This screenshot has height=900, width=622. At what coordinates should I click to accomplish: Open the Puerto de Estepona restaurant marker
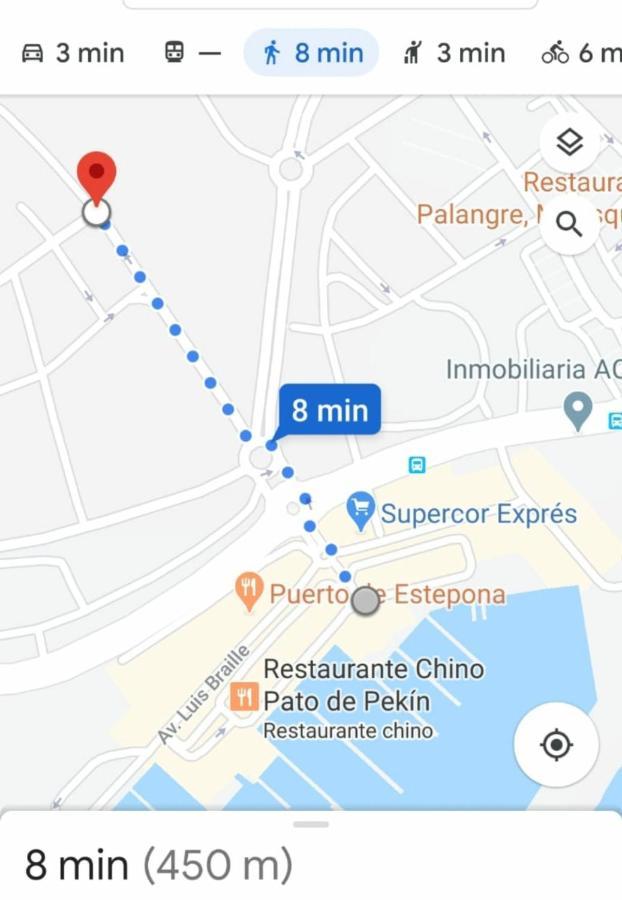pyautogui.click(x=248, y=592)
